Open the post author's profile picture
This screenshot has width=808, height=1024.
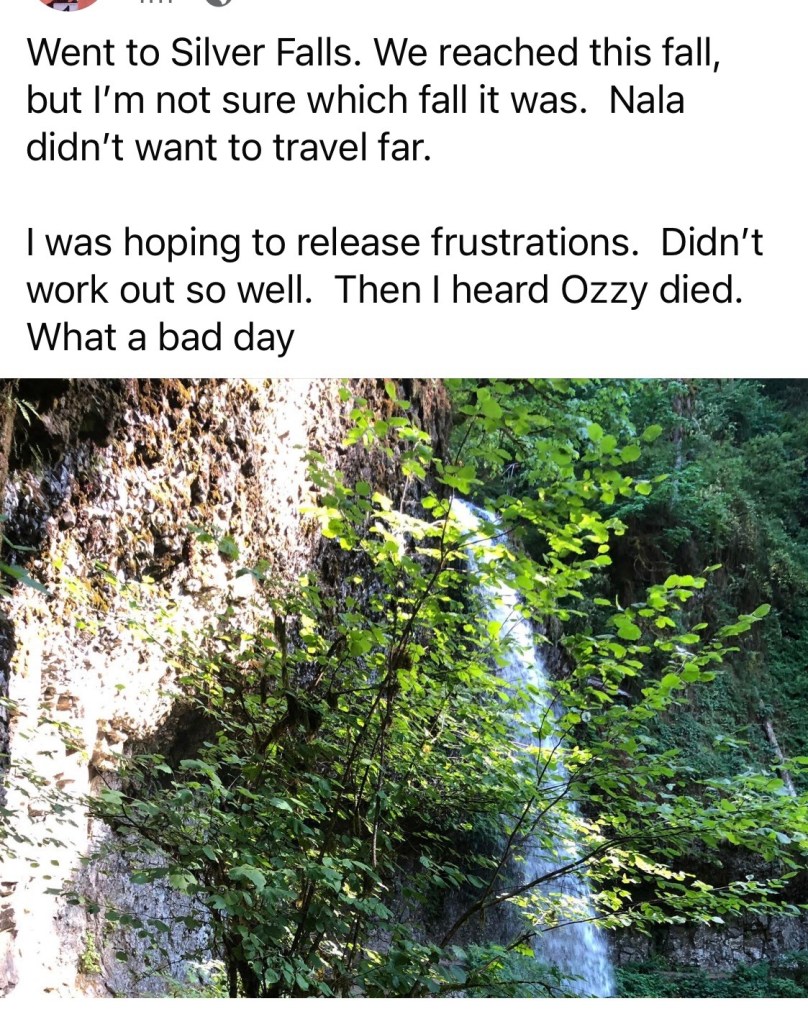pos(67,3)
